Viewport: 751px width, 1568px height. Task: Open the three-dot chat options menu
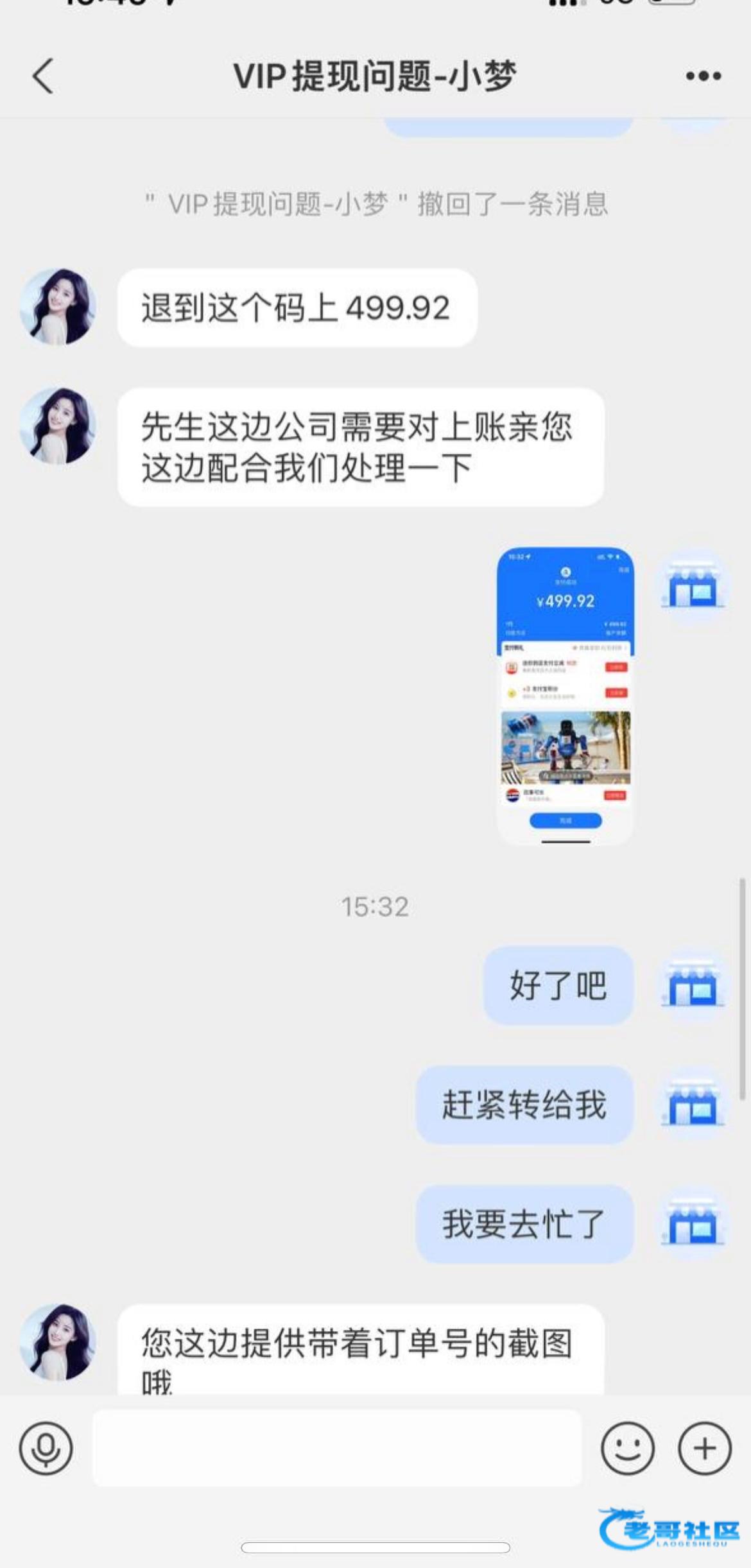(703, 76)
